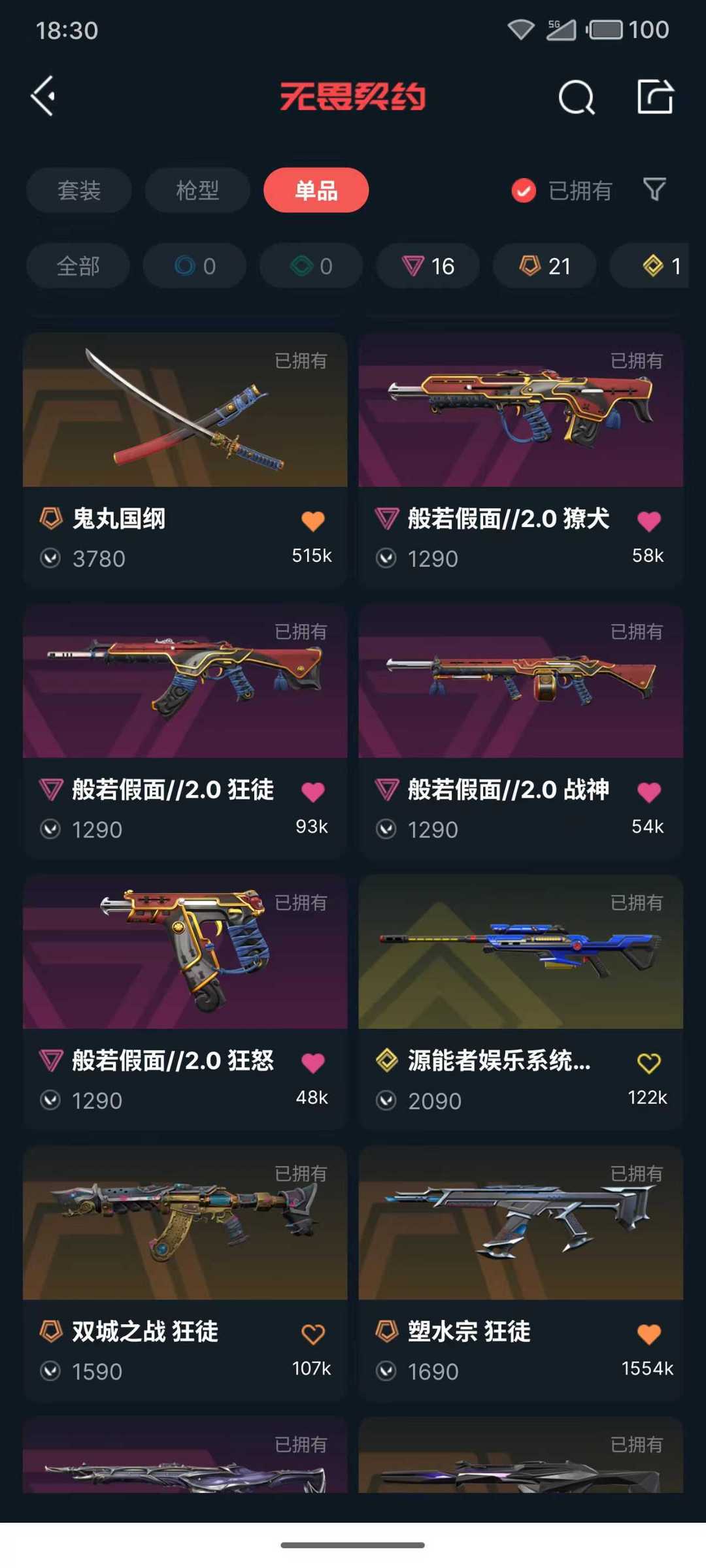Open the filter funnel icon
The width and height of the screenshot is (706, 1568).
(654, 189)
